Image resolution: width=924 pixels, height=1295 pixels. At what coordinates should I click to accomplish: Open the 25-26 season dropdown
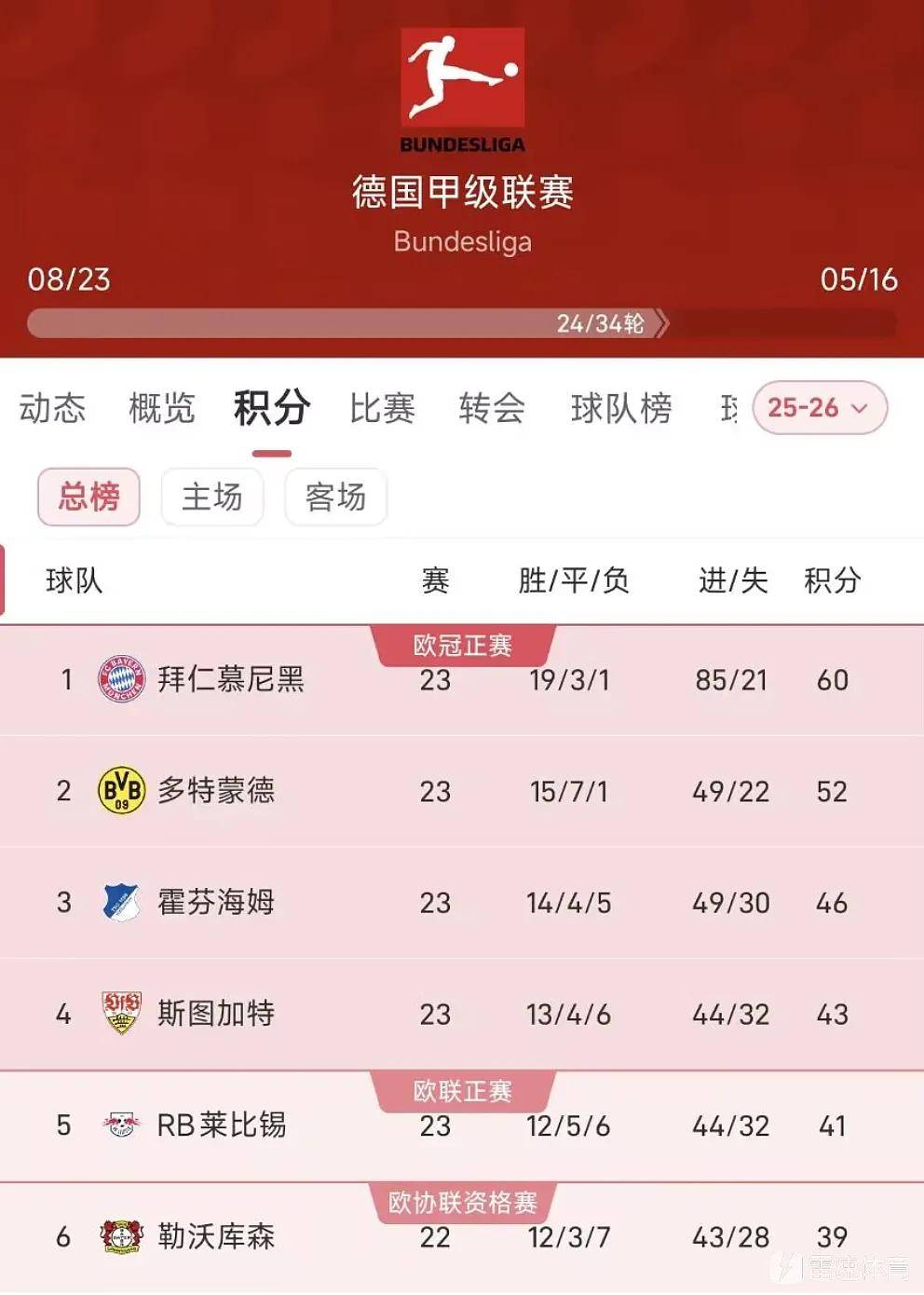pyautogui.click(x=818, y=407)
